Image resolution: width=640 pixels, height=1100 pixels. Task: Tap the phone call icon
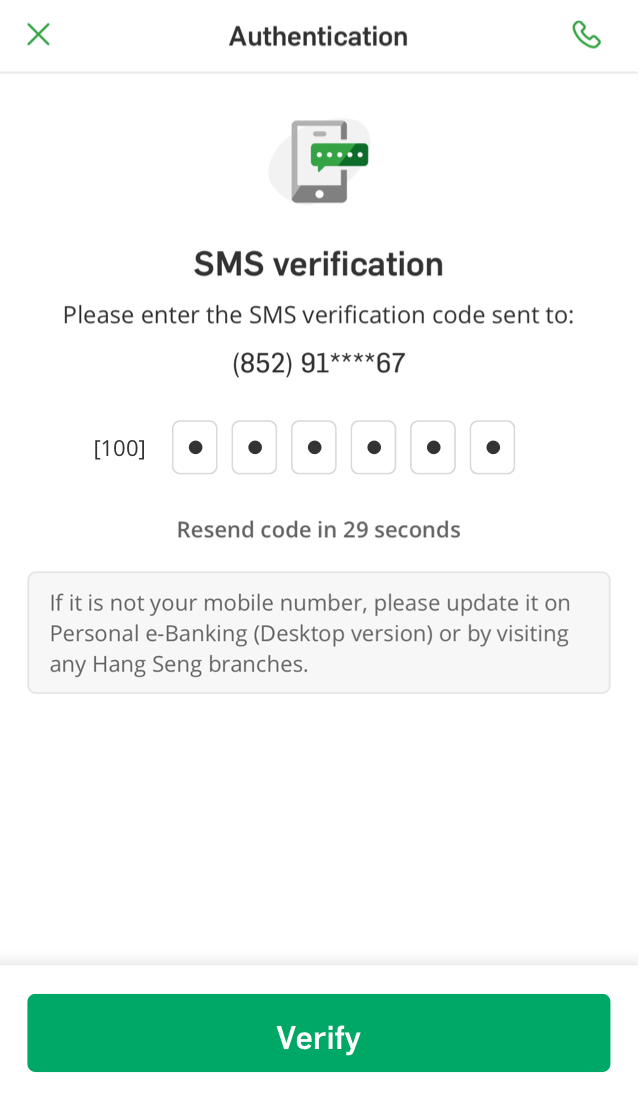586,35
